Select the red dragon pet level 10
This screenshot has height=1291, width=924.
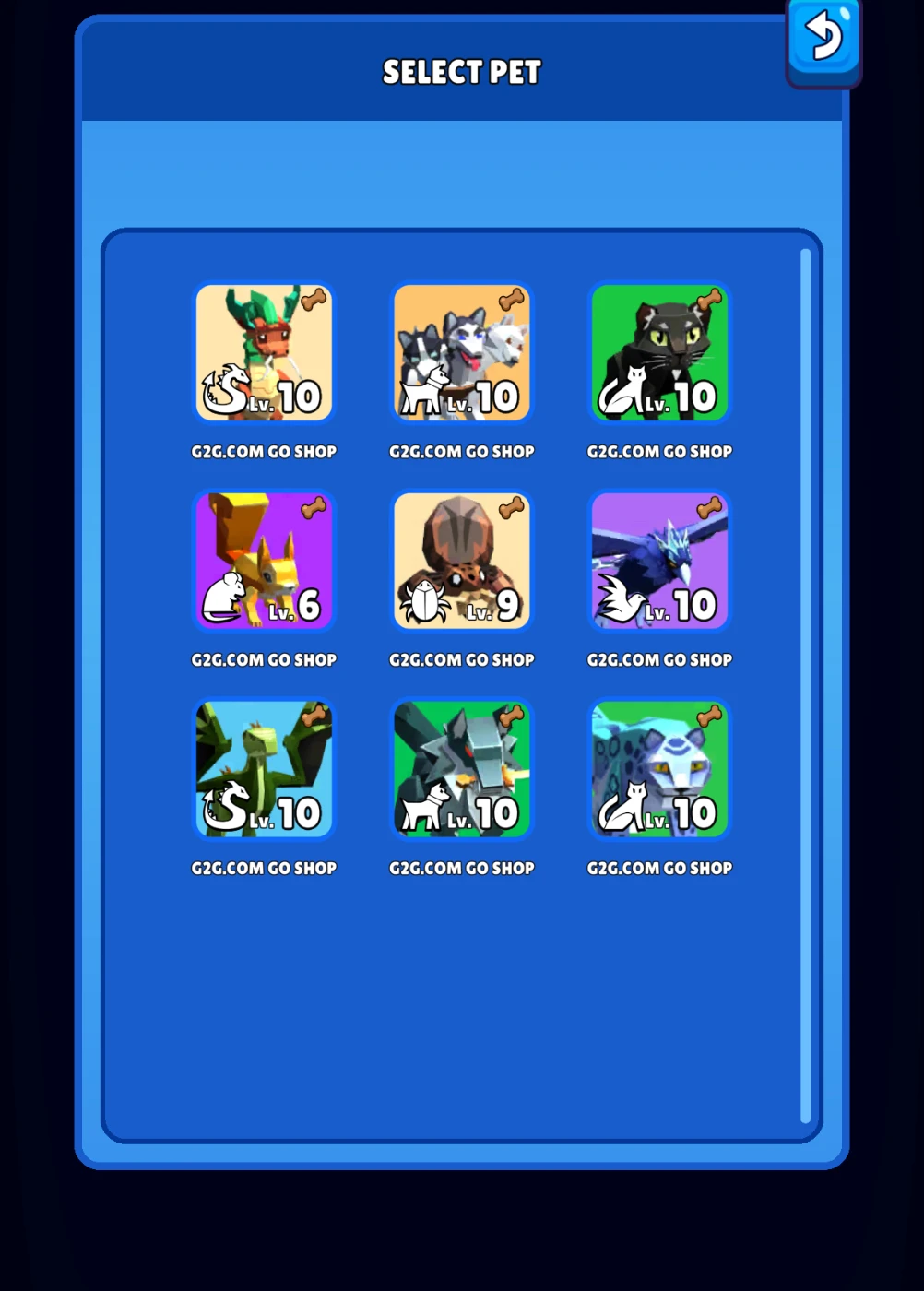pyautogui.click(x=264, y=352)
